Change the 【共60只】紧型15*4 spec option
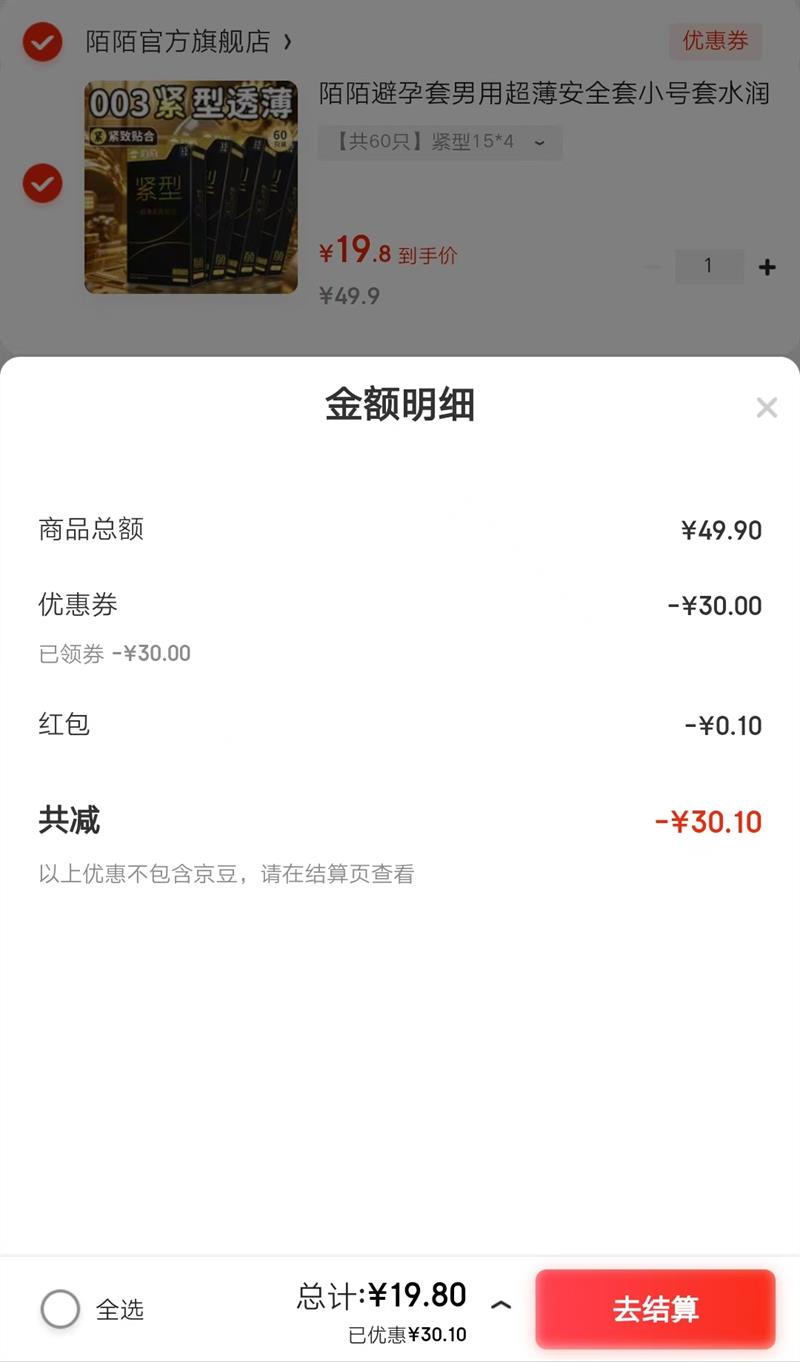 click(x=440, y=142)
